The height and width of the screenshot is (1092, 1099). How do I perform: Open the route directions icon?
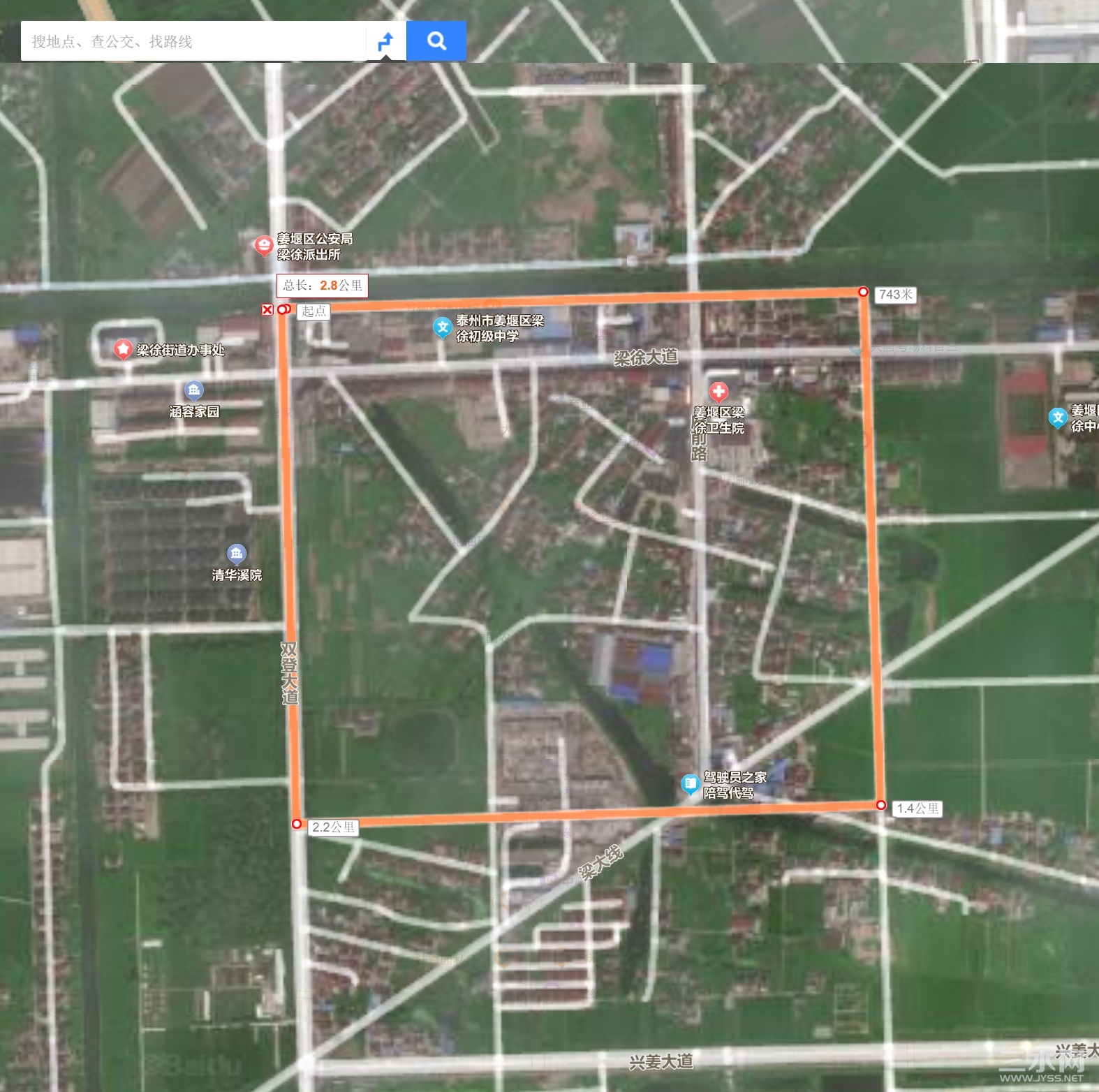(x=386, y=41)
